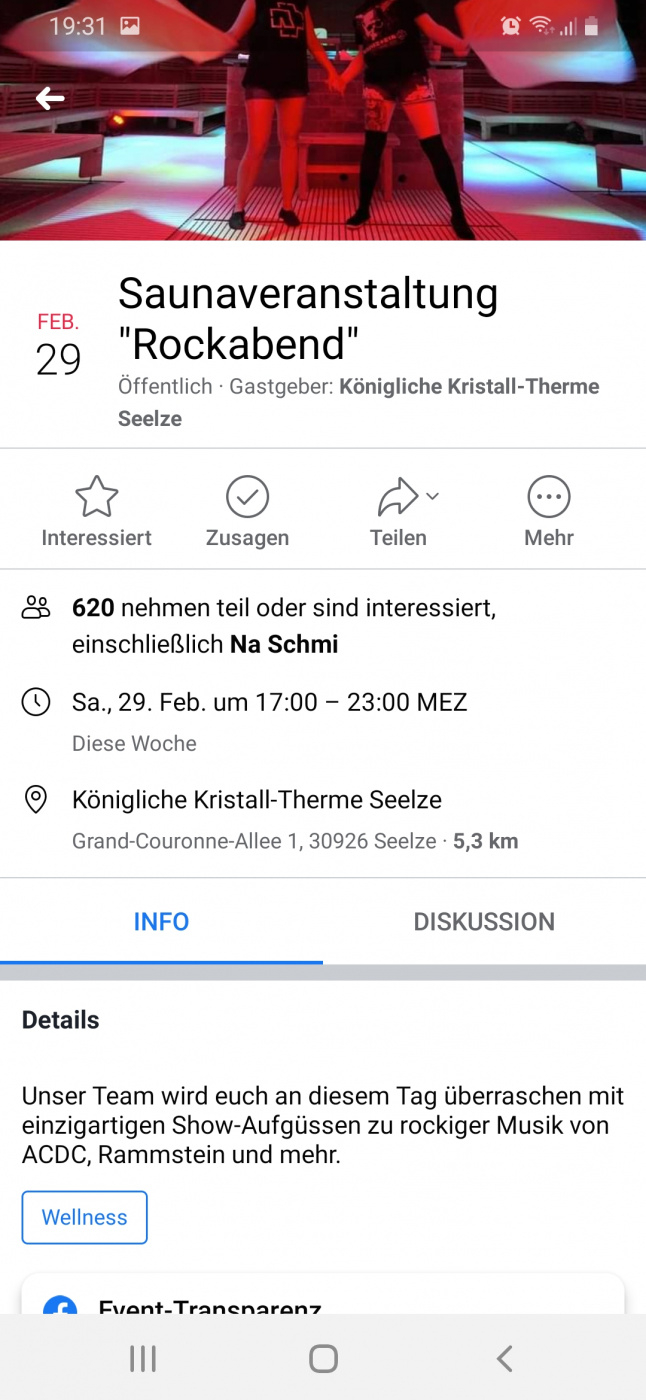Image resolution: width=646 pixels, height=1400 pixels.
Task: View the 620 attendees and interested people
Action: coord(284,625)
